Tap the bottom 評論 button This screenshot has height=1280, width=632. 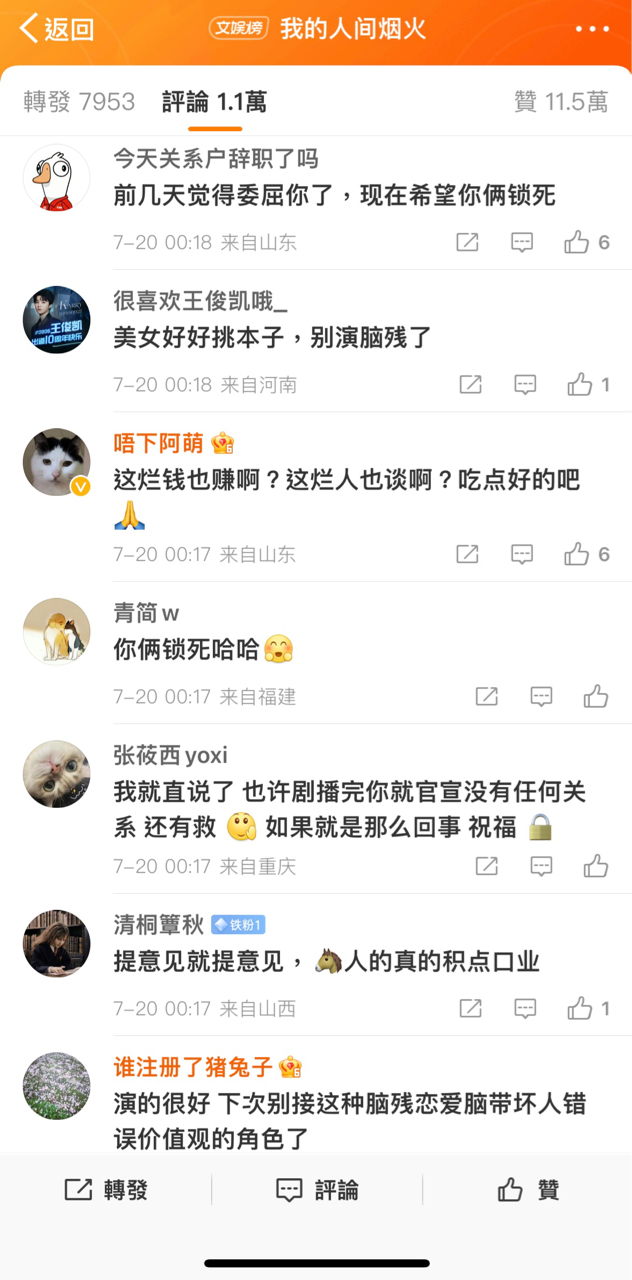click(x=317, y=1190)
